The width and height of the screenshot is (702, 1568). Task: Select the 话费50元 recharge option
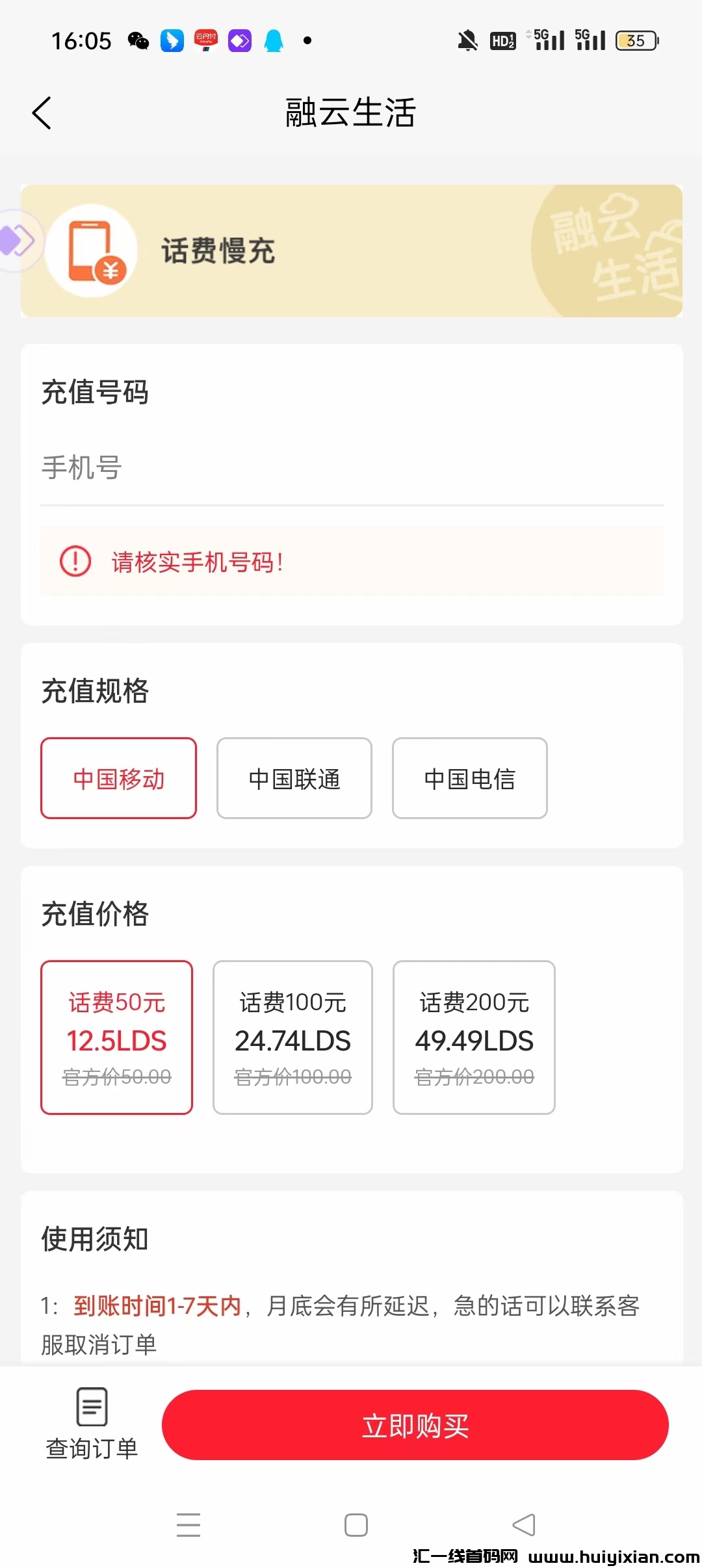click(x=117, y=1037)
